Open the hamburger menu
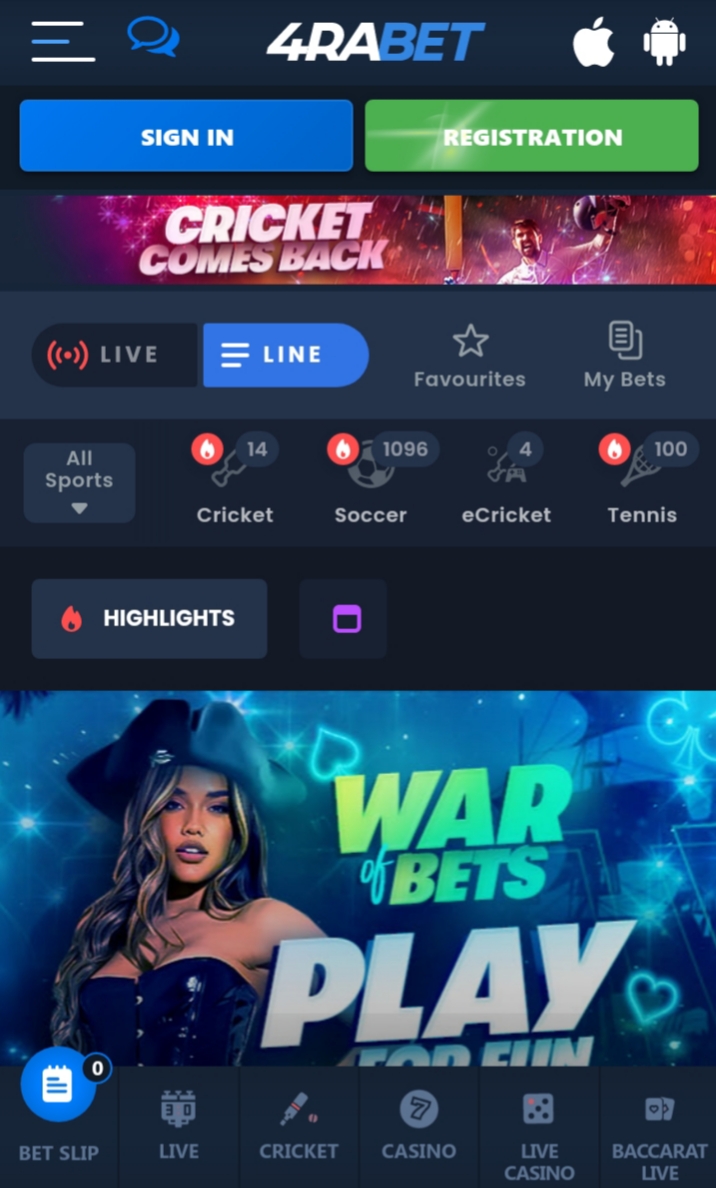The width and height of the screenshot is (716, 1188). pos(63,42)
